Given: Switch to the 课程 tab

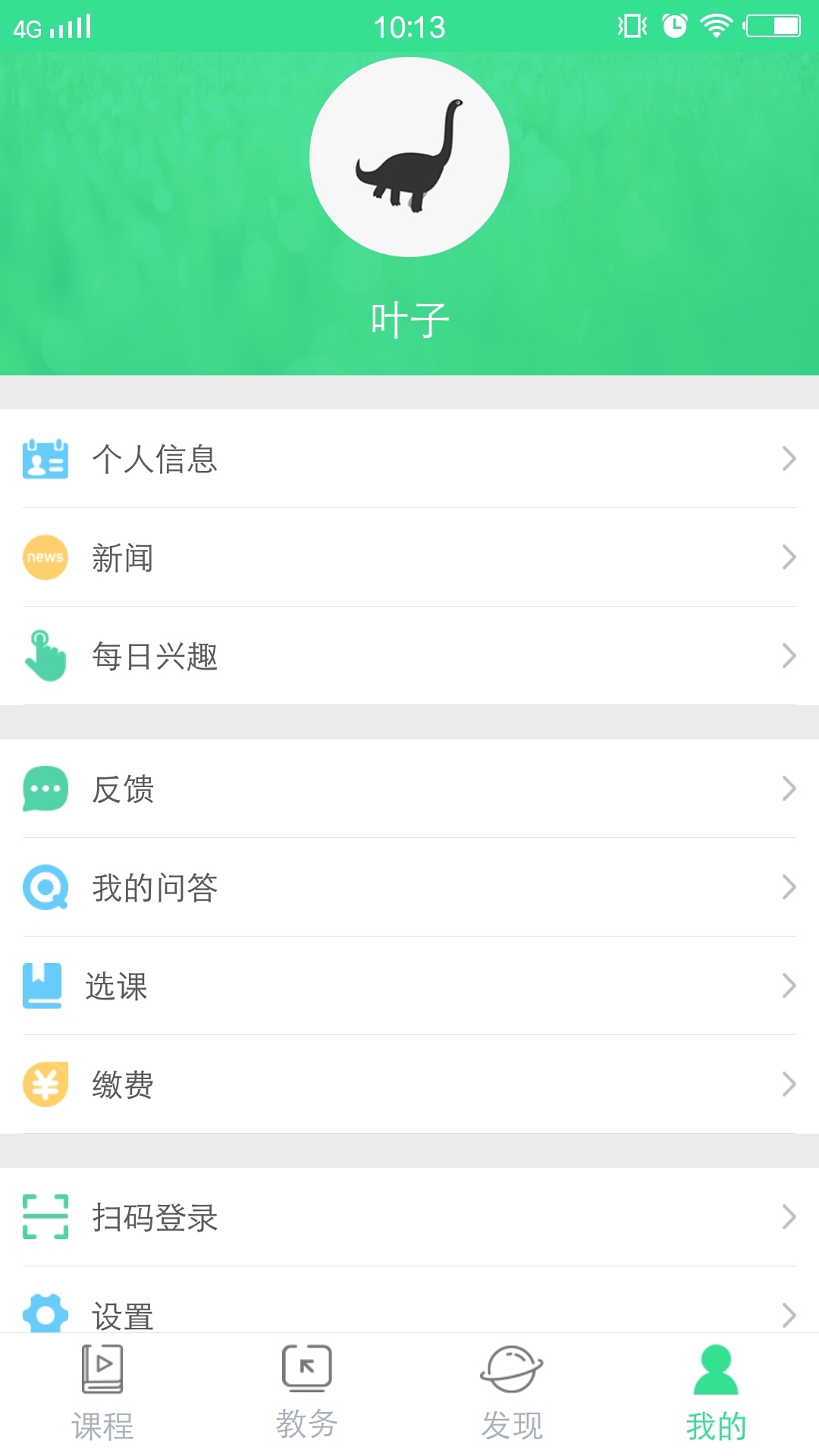Looking at the screenshot, I should click(x=102, y=1394).
